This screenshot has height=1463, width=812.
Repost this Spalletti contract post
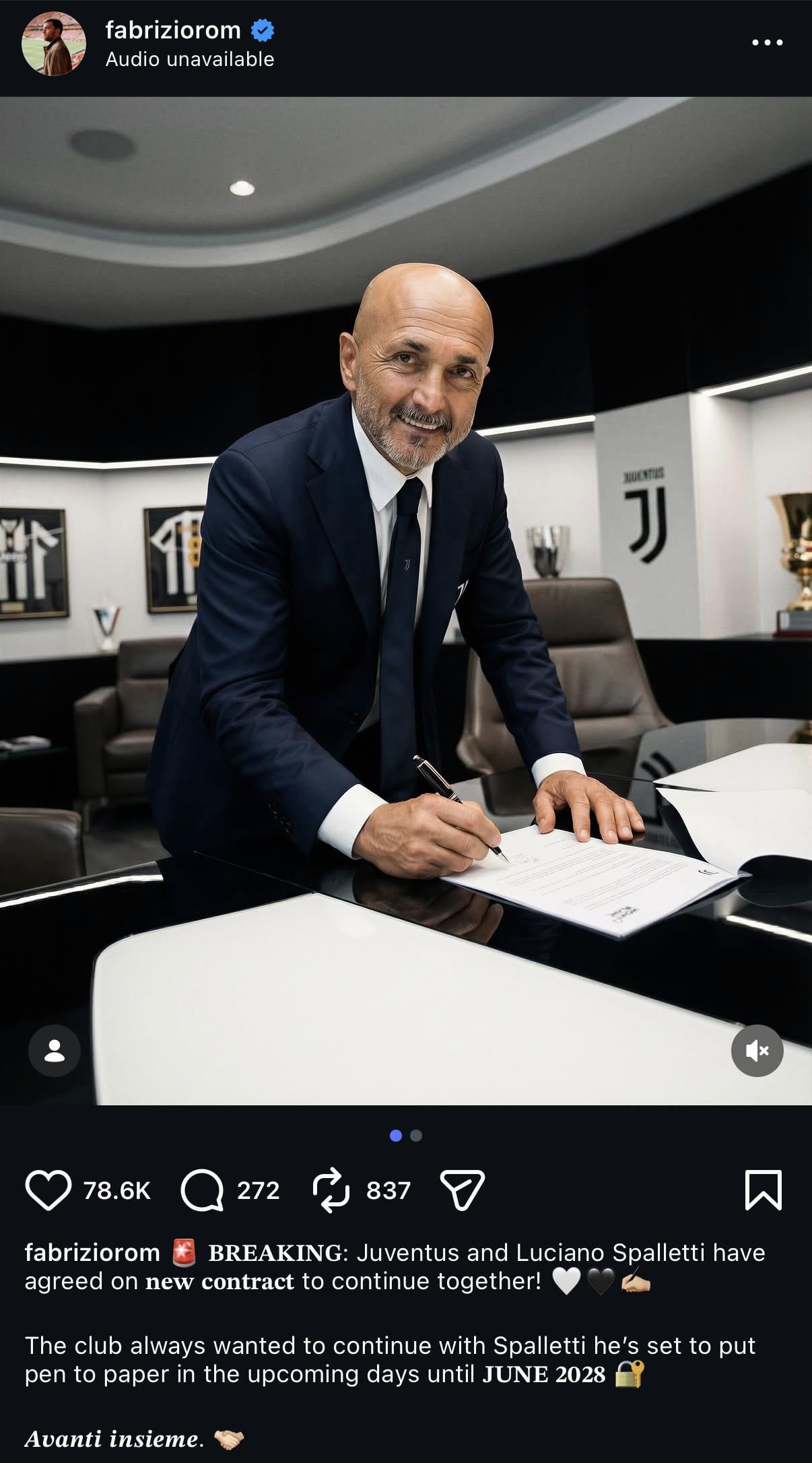point(331,1190)
